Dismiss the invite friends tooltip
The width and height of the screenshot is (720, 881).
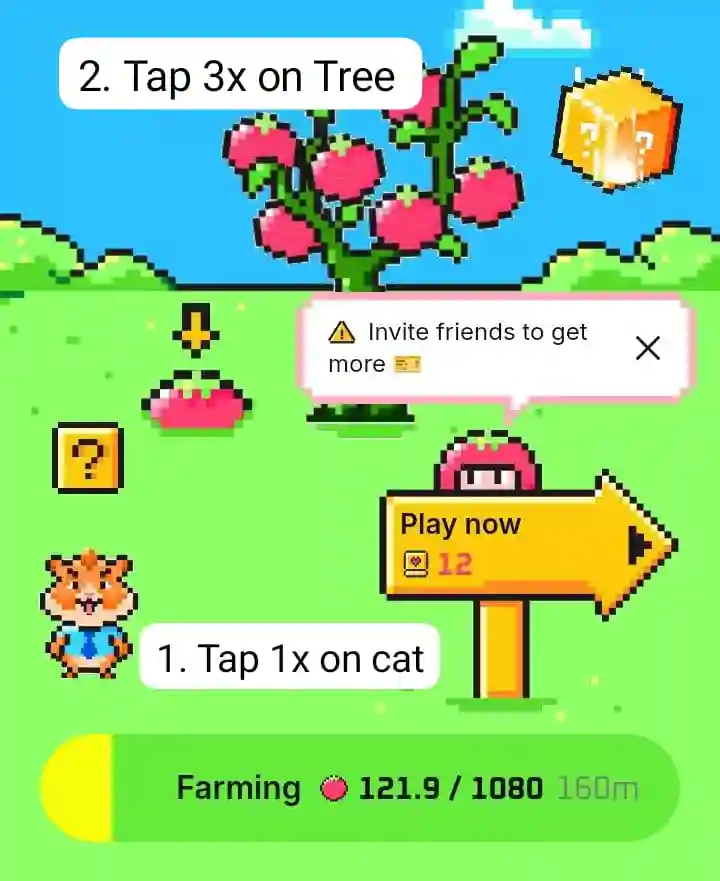pos(648,348)
